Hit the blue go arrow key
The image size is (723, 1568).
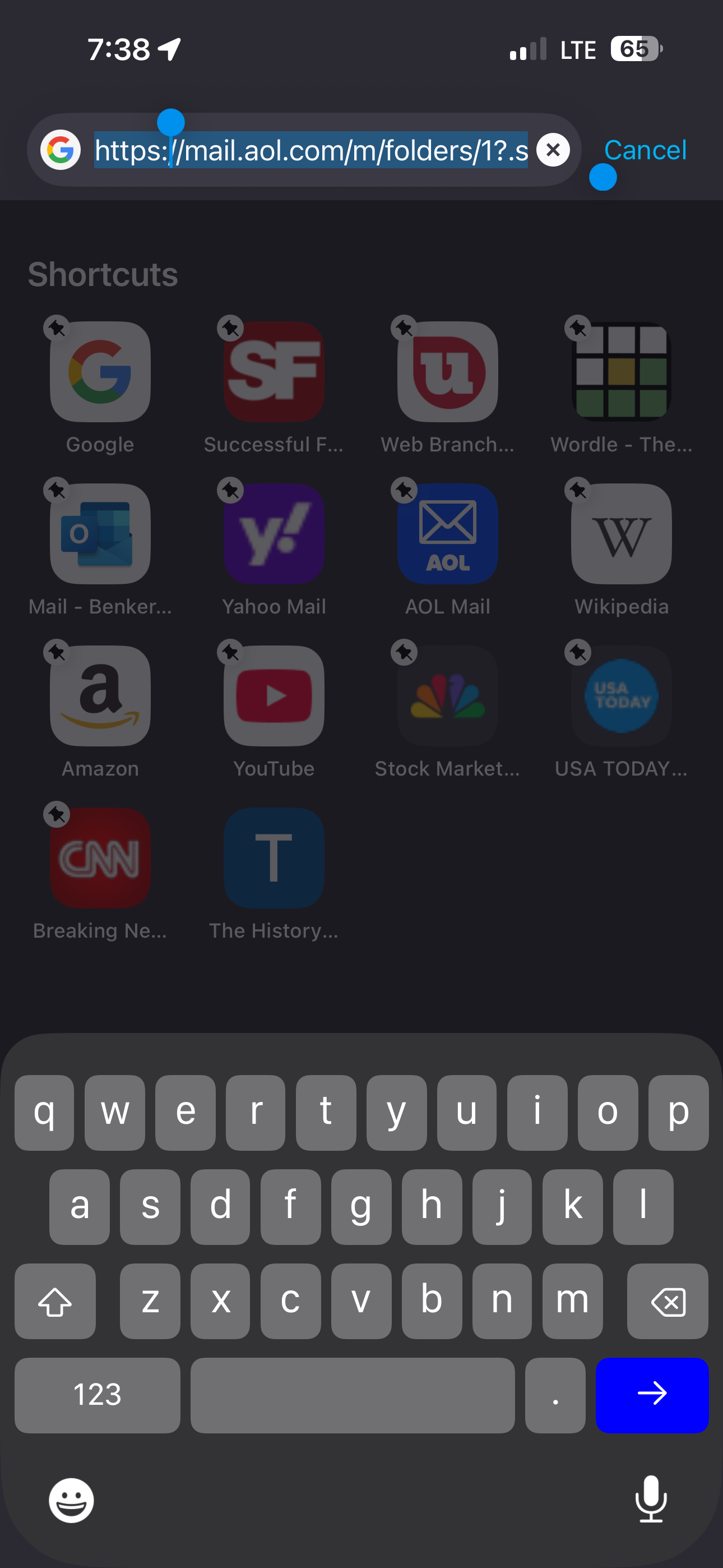pos(651,1395)
